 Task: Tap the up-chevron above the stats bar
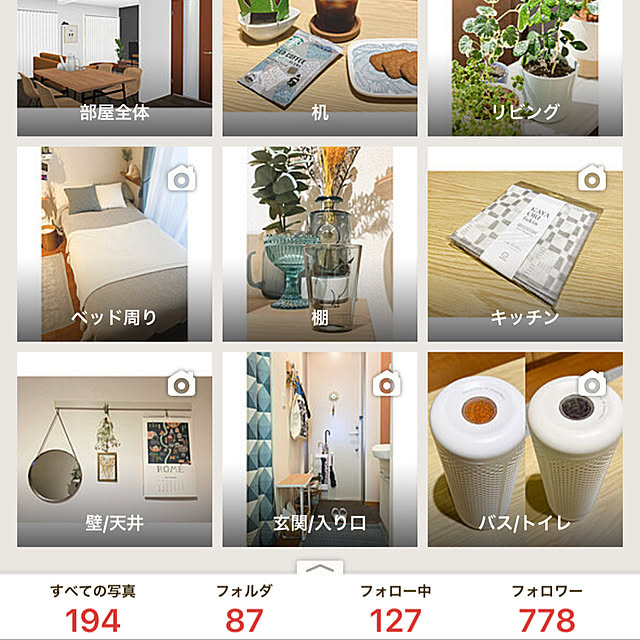tap(318, 567)
